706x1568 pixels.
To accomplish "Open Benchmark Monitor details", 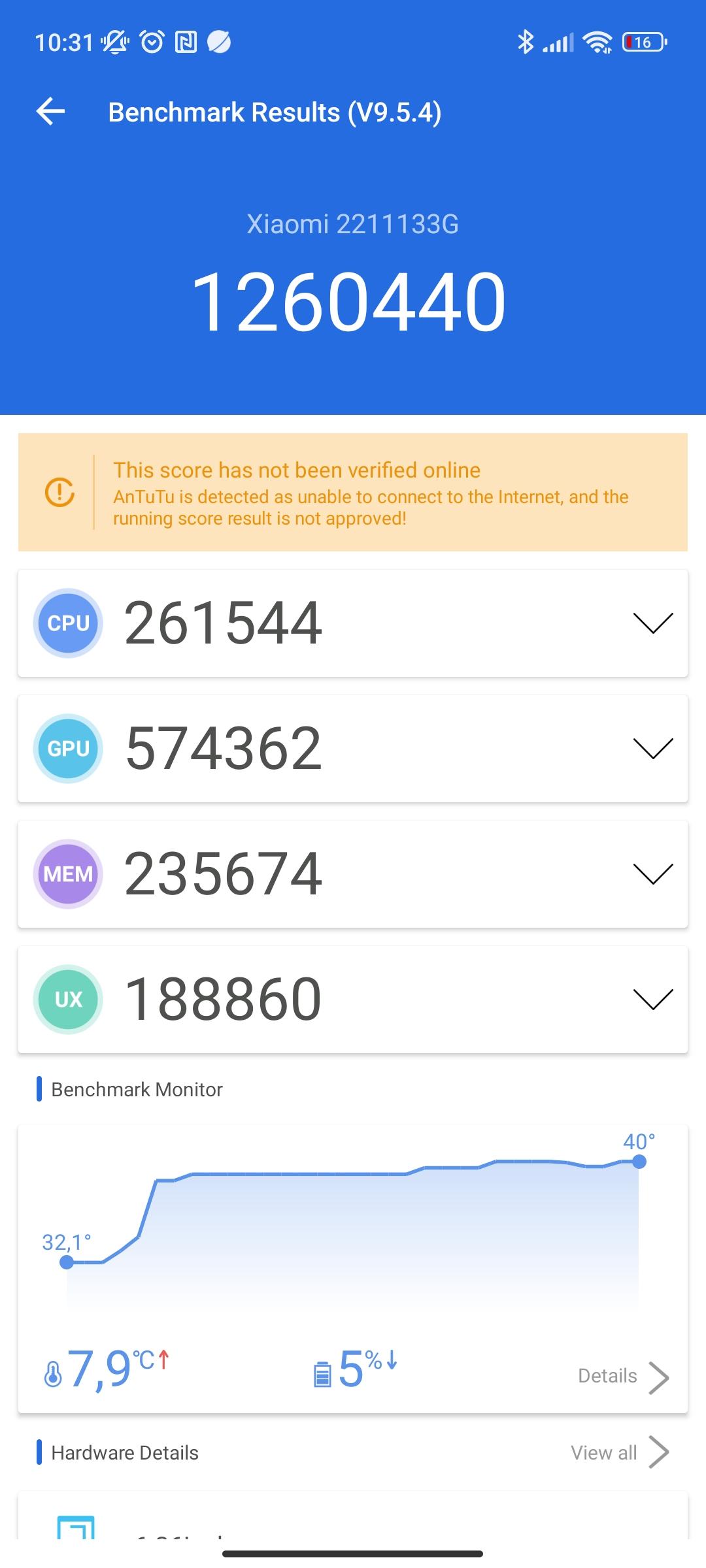I will point(624,1376).
